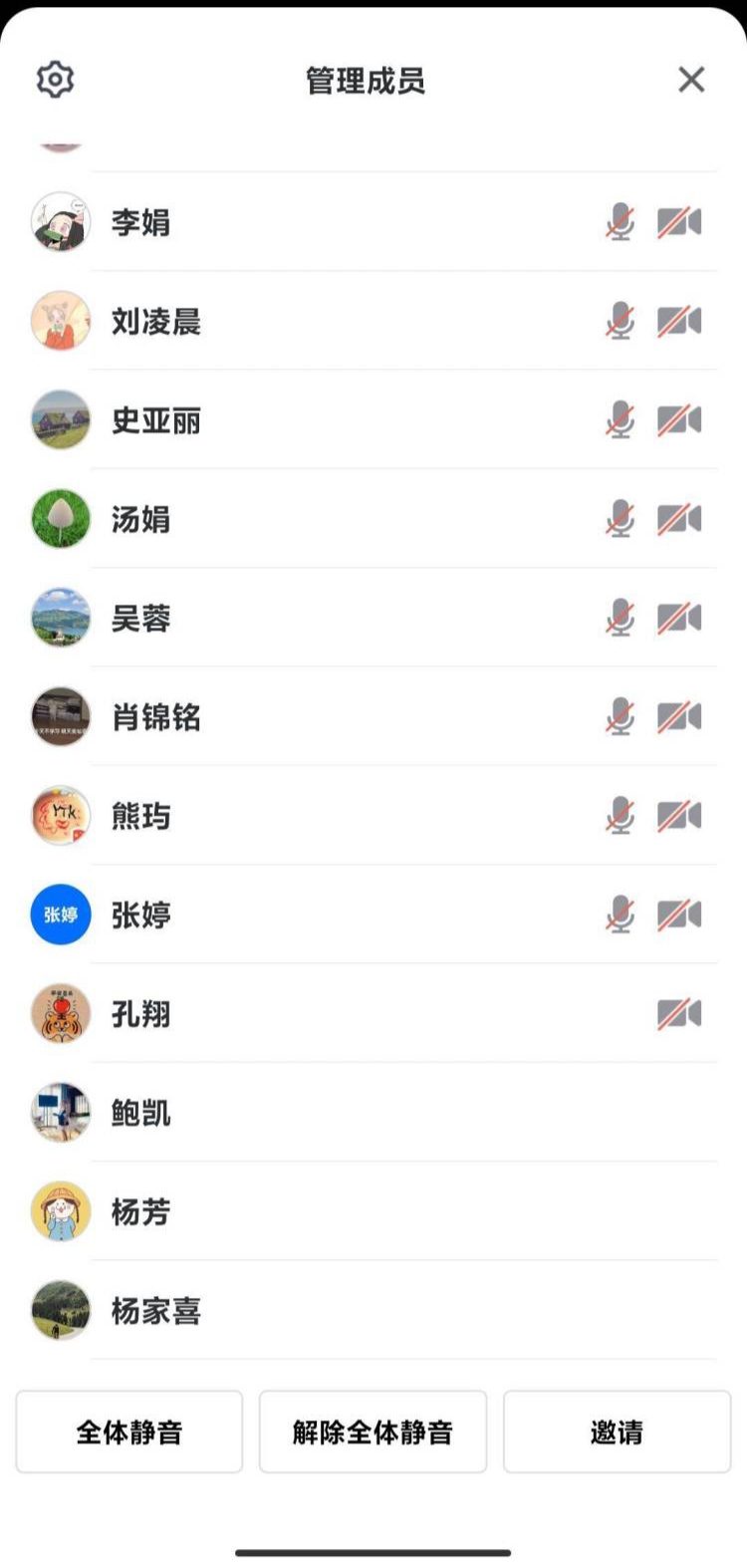Tap the 解除全体静音 button
The width and height of the screenshot is (747, 1568).
(373, 1432)
